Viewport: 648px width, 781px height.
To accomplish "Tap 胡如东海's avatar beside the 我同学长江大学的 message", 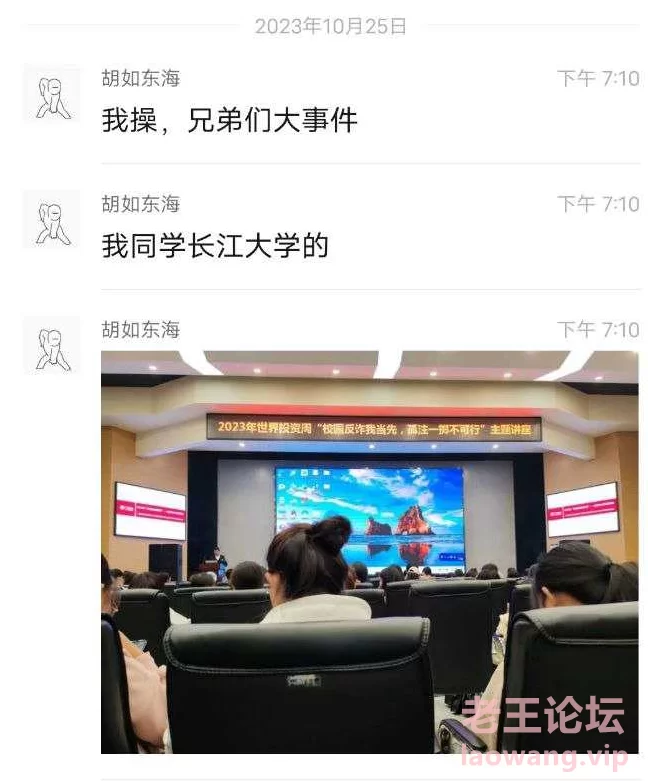I will coord(52,220).
